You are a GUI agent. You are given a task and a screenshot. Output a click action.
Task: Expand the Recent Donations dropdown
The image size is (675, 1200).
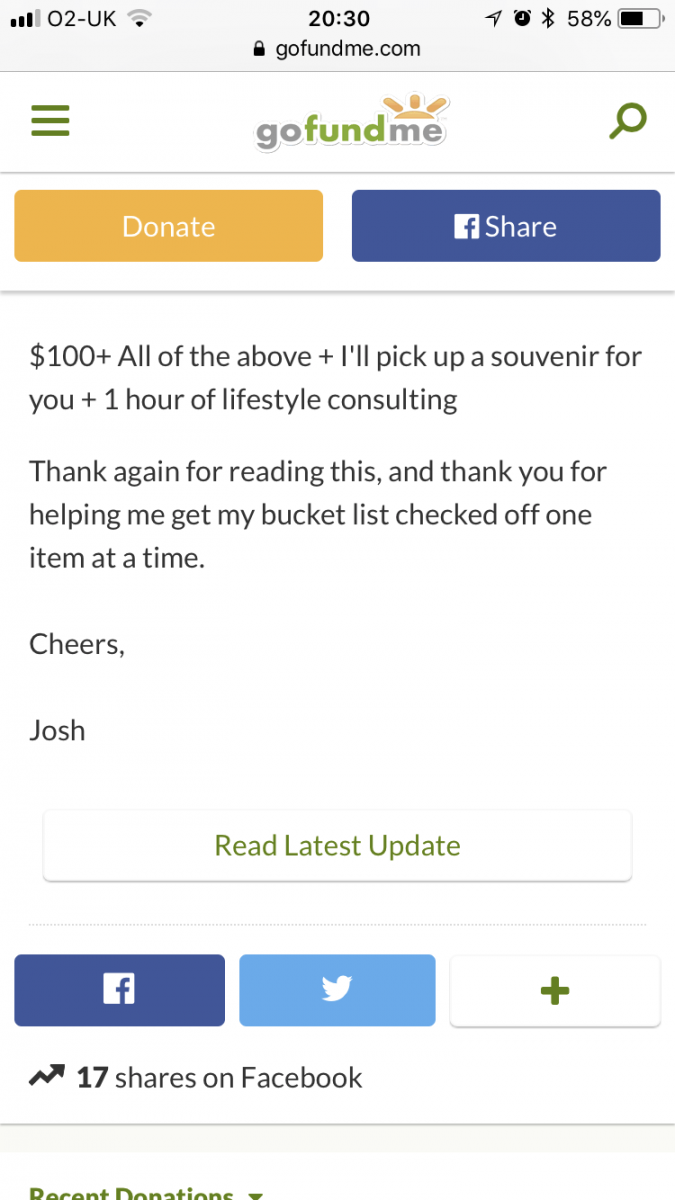[146, 1192]
